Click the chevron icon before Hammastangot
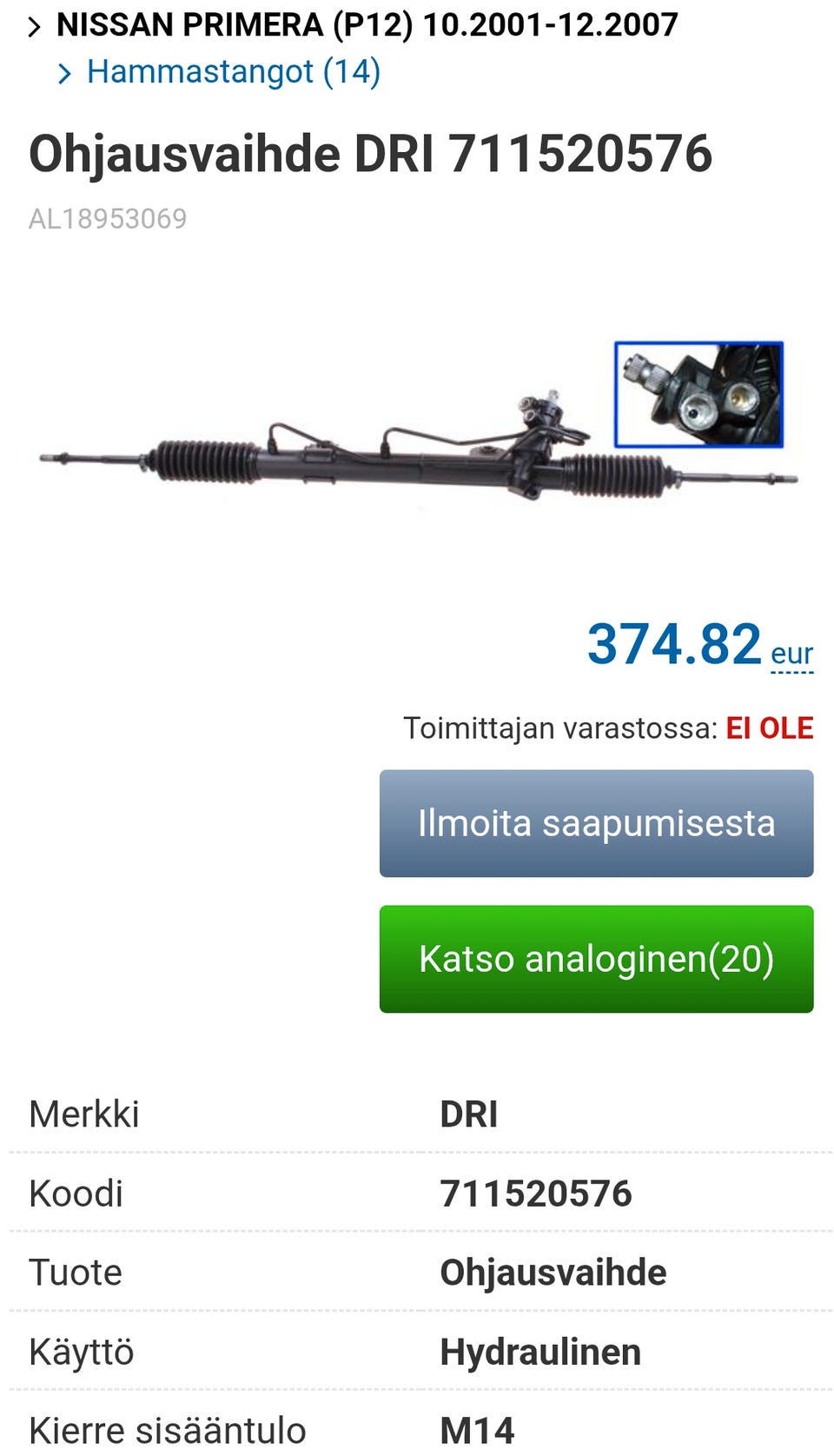834x1456 pixels. [64, 71]
